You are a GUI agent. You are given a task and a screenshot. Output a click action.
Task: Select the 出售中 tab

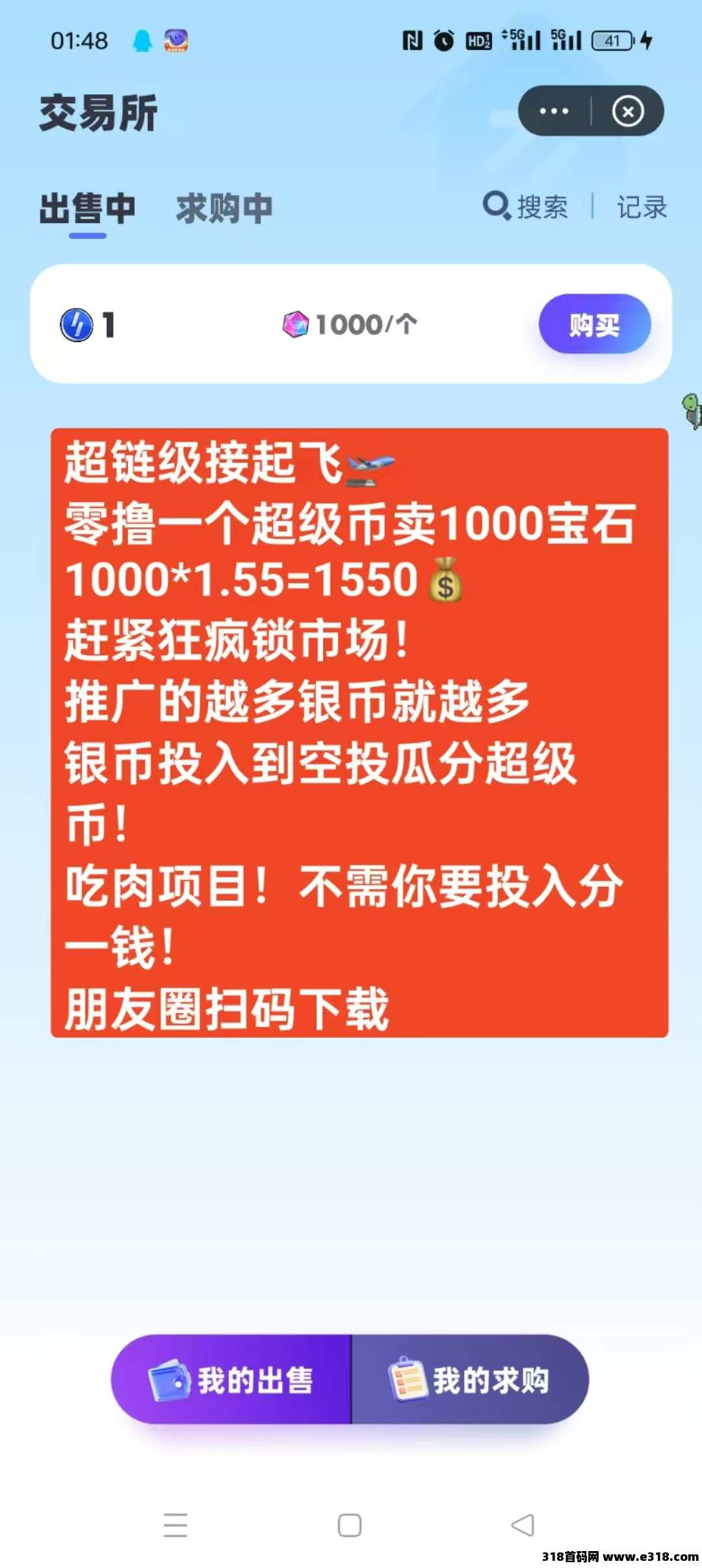[x=88, y=209]
